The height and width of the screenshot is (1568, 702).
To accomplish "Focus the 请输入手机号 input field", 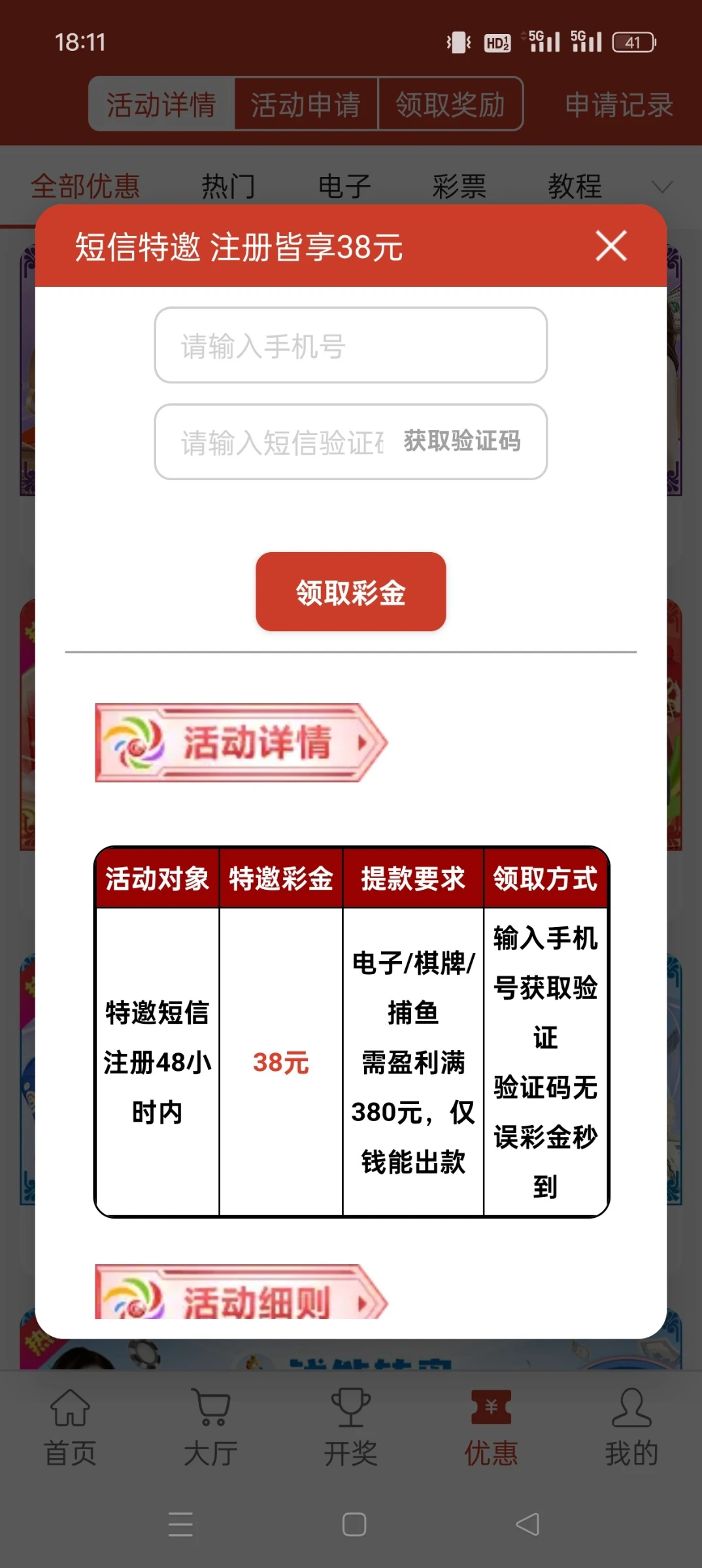I will coord(350,346).
